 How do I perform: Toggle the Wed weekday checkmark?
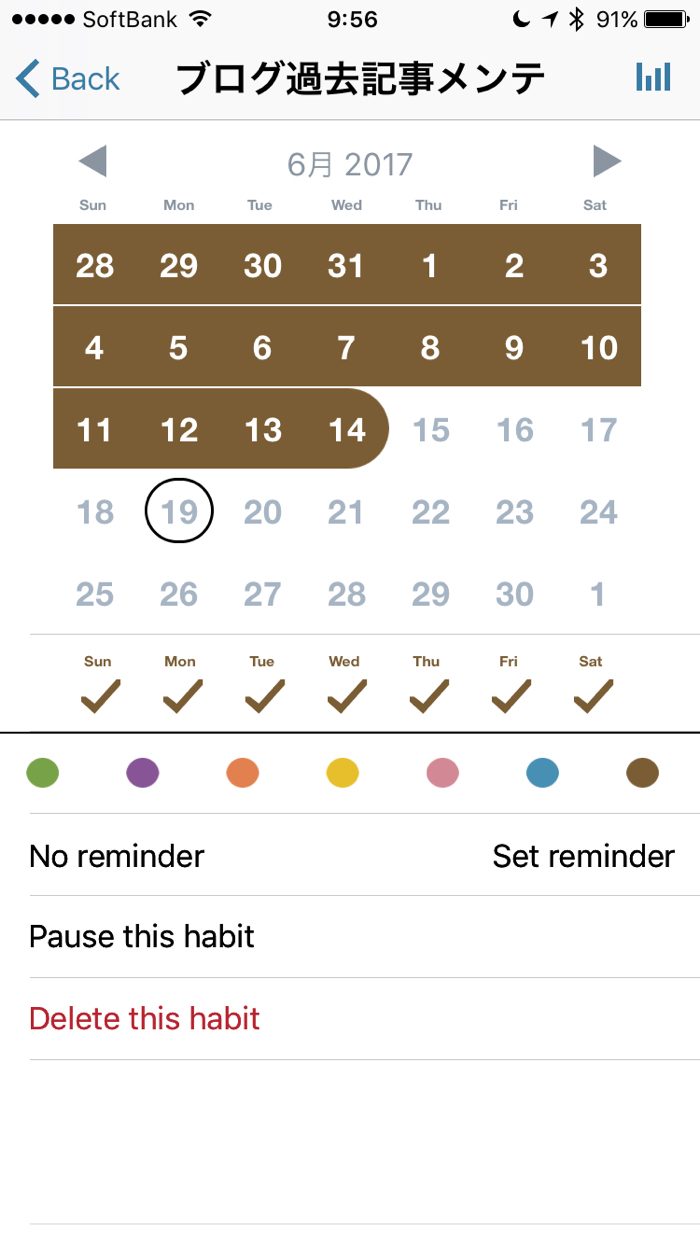[345, 695]
